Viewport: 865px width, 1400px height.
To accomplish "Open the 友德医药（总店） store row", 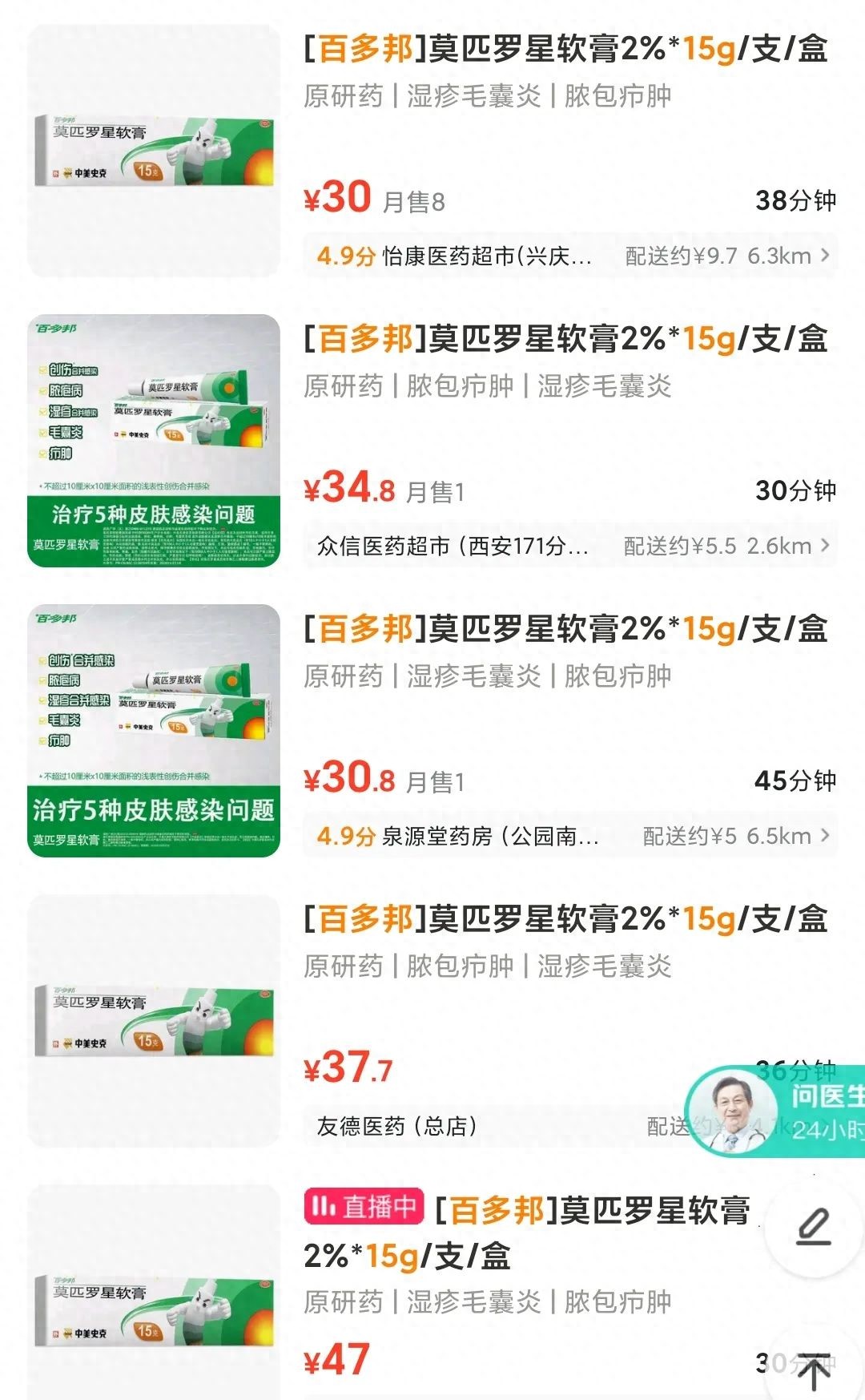I will click(x=481, y=1127).
